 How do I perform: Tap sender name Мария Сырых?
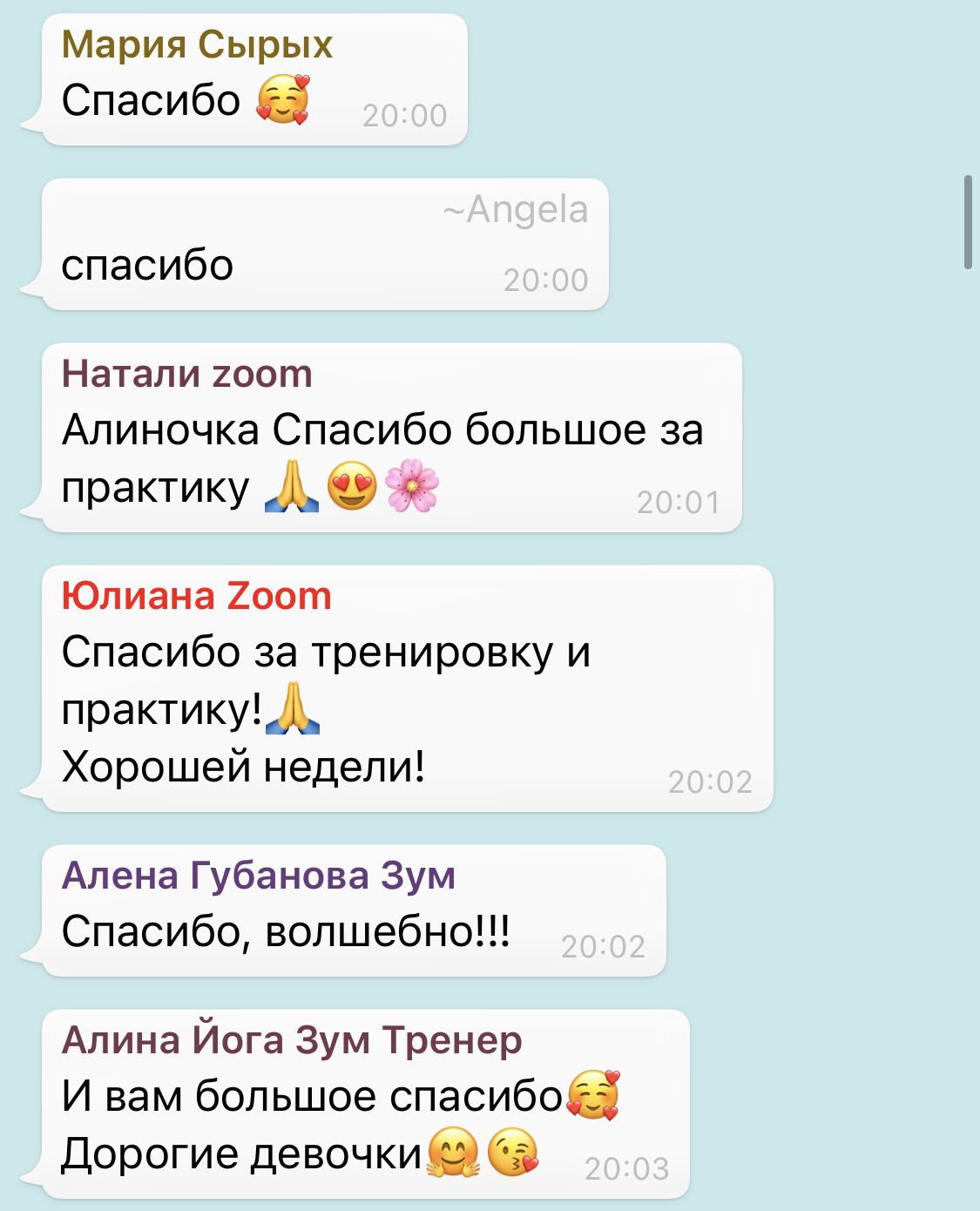pos(197,44)
